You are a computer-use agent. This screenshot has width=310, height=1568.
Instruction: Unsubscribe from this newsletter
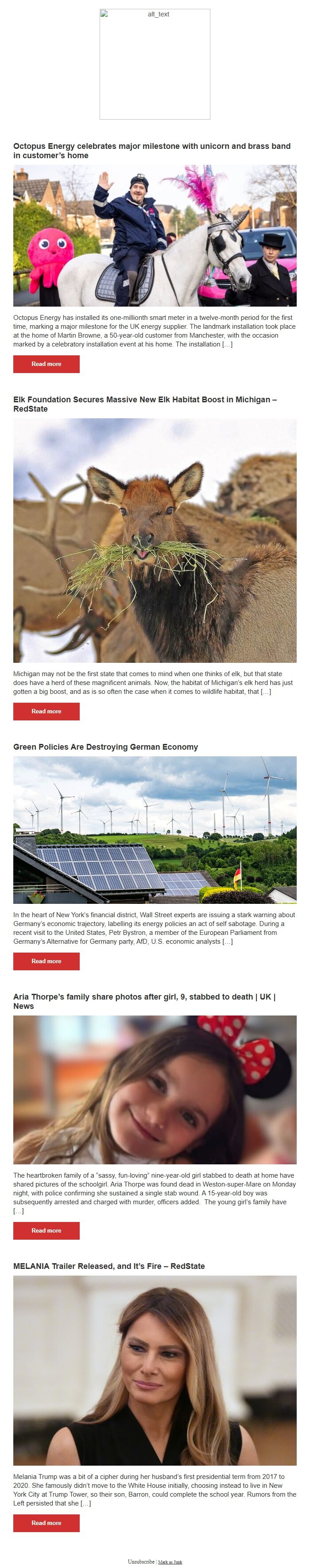[140, 1561]
